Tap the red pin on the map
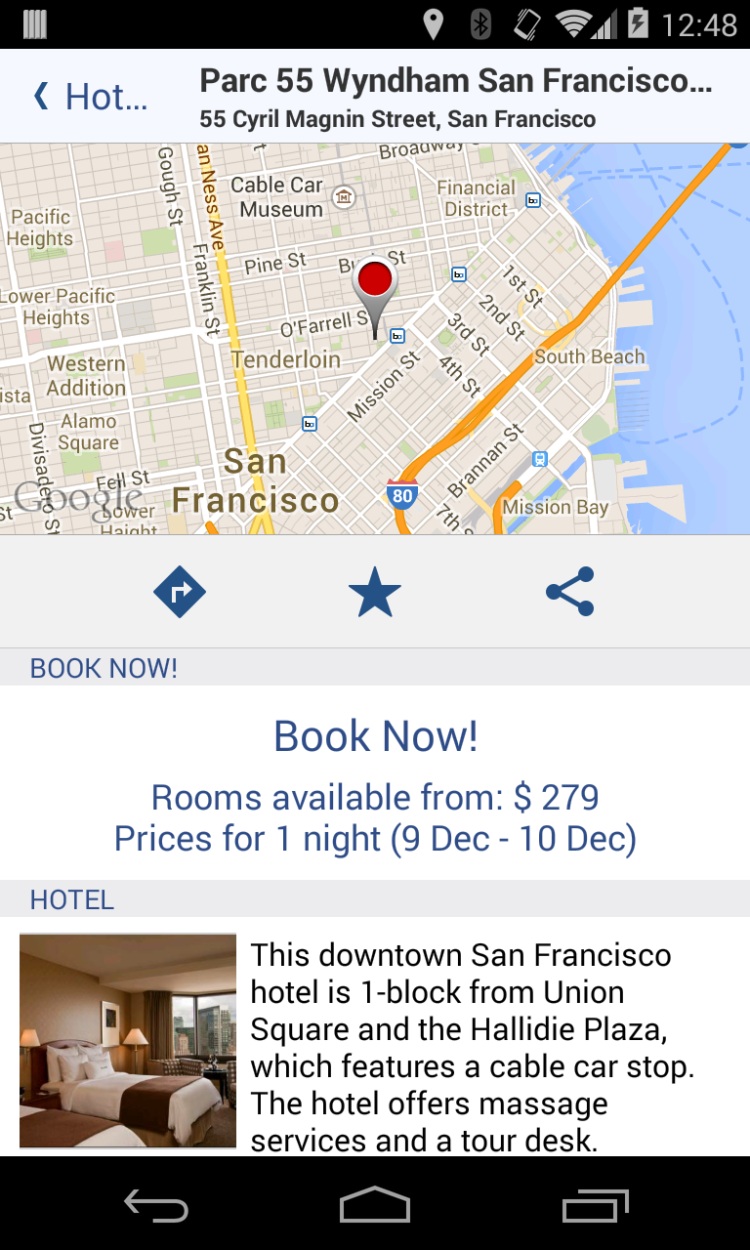The image size is (750, 1250). tap(375, 282)
